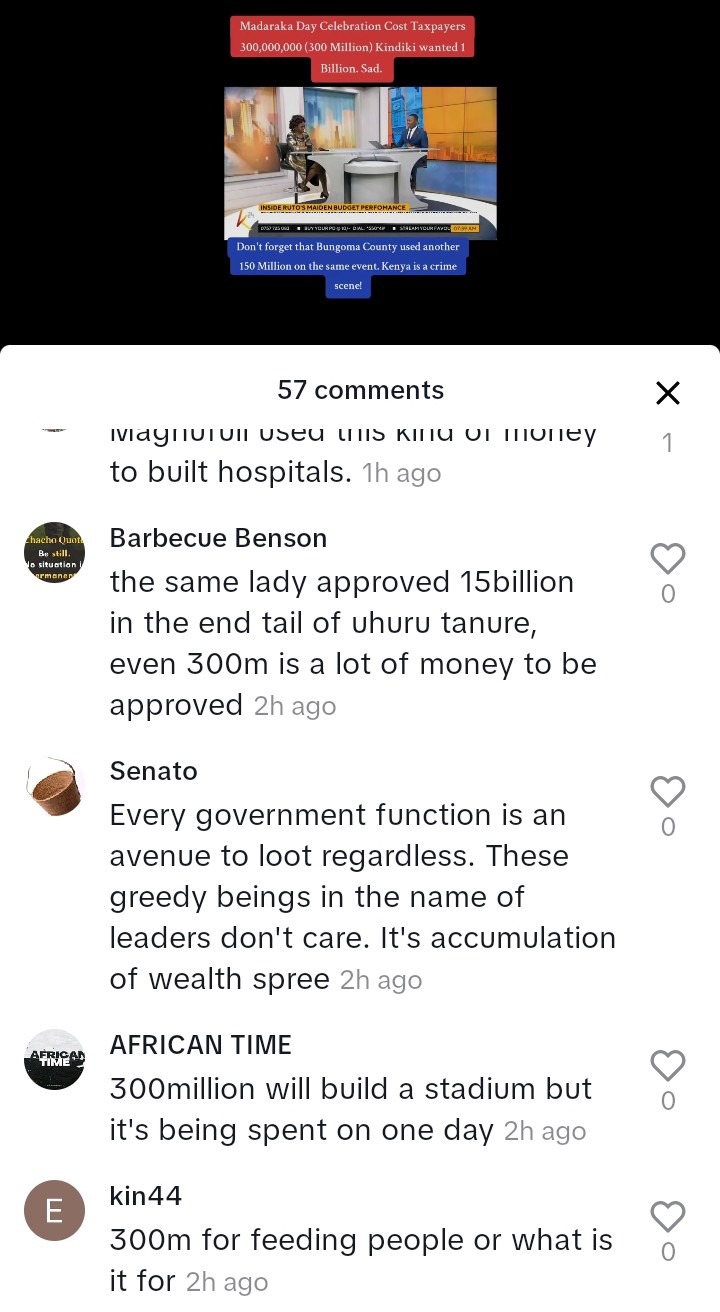Like AFRICAN TIME's comment

click(x=668, y=1065)
